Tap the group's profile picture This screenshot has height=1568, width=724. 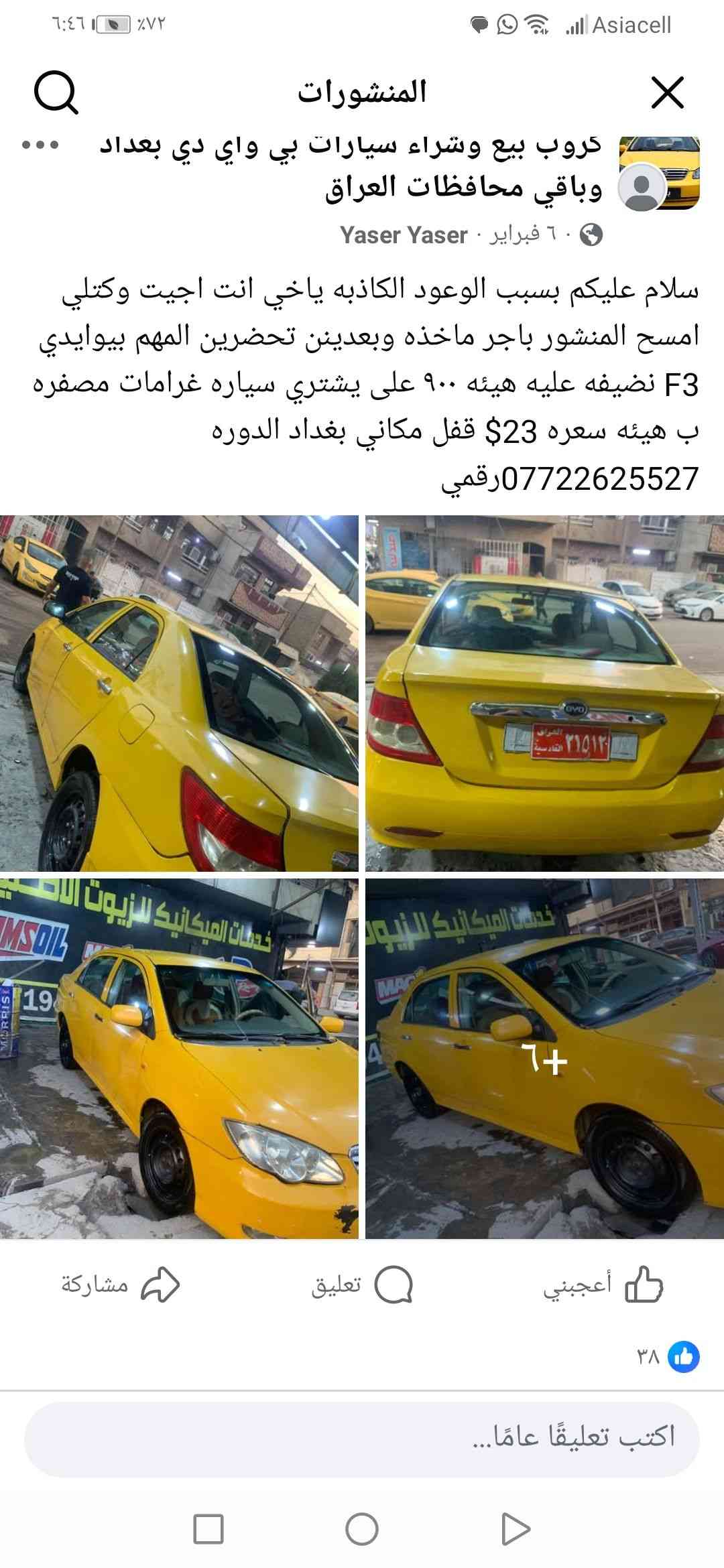click(659, 174)
